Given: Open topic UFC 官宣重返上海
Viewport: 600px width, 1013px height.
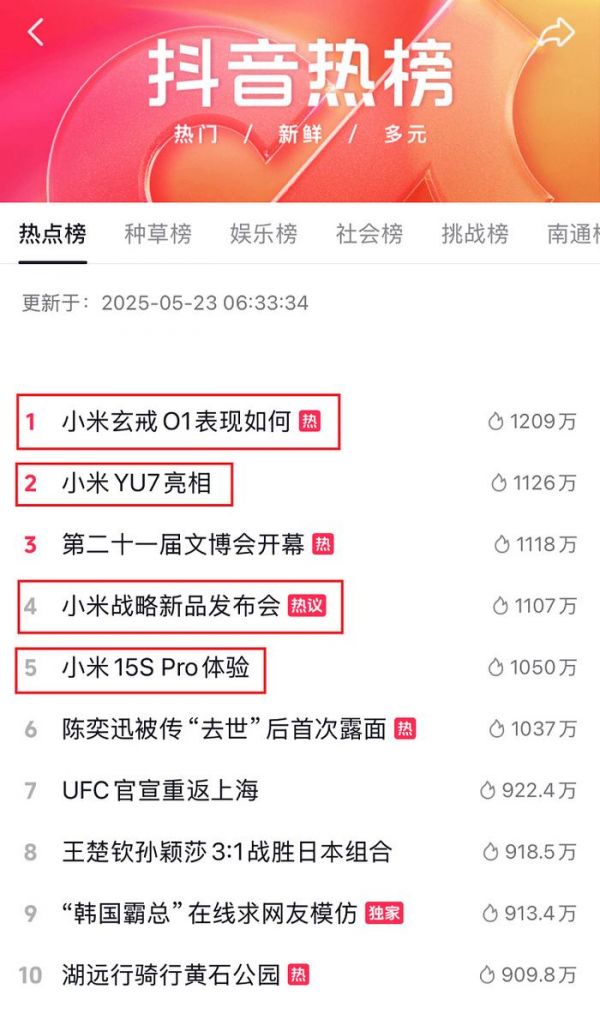Looking at the screenshot, I should point(160,790).
